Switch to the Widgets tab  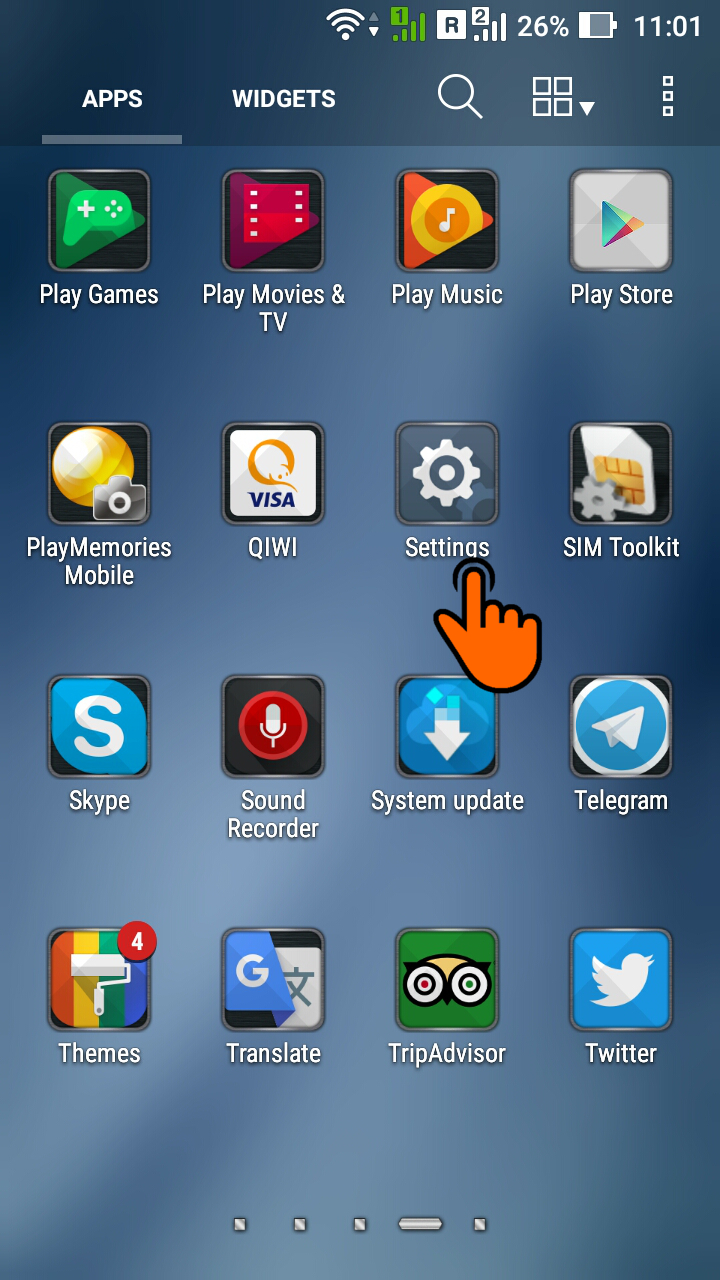[x=284, y=99]
